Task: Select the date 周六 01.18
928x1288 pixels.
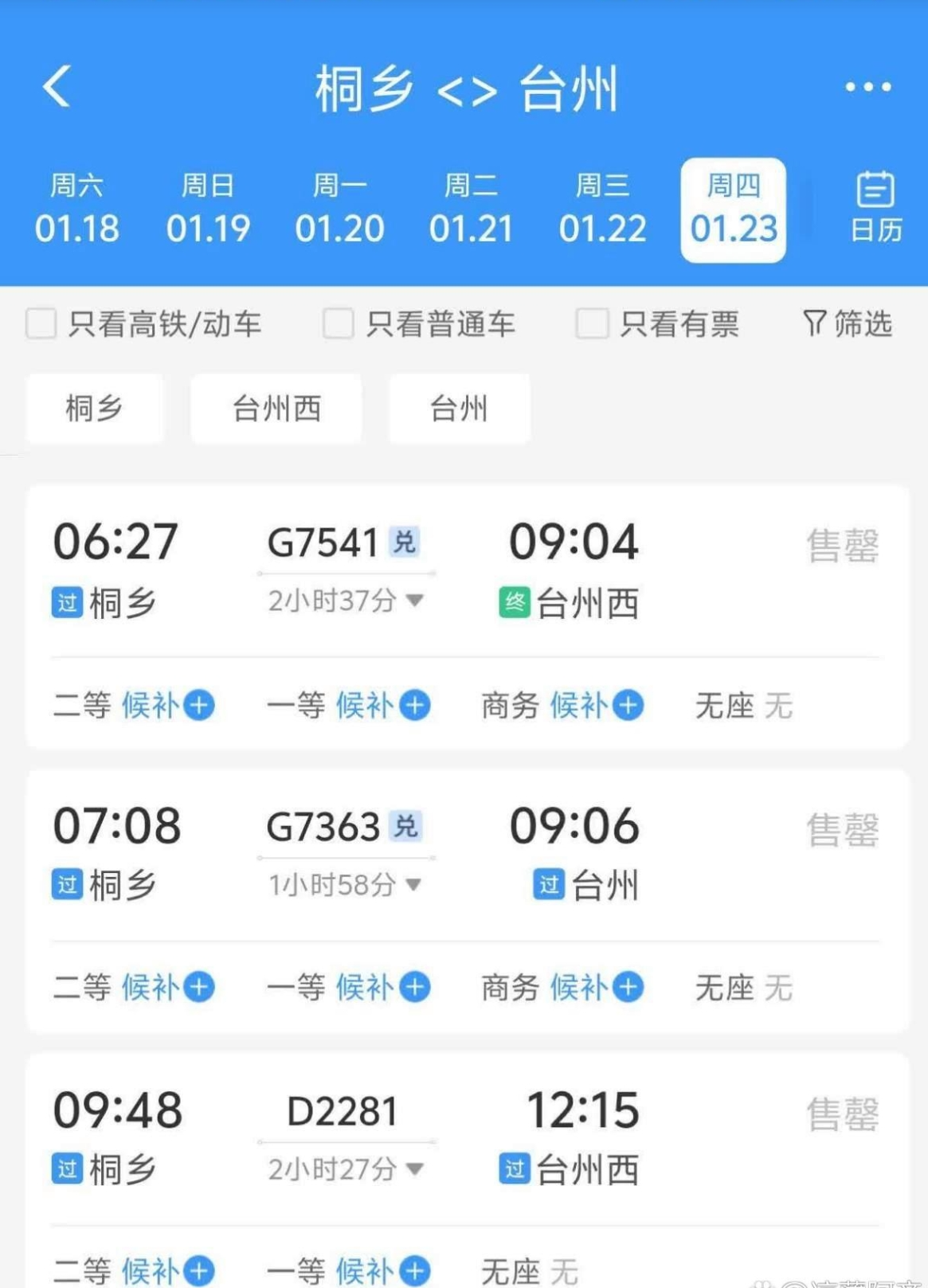Action: click(x=76, y=209)
